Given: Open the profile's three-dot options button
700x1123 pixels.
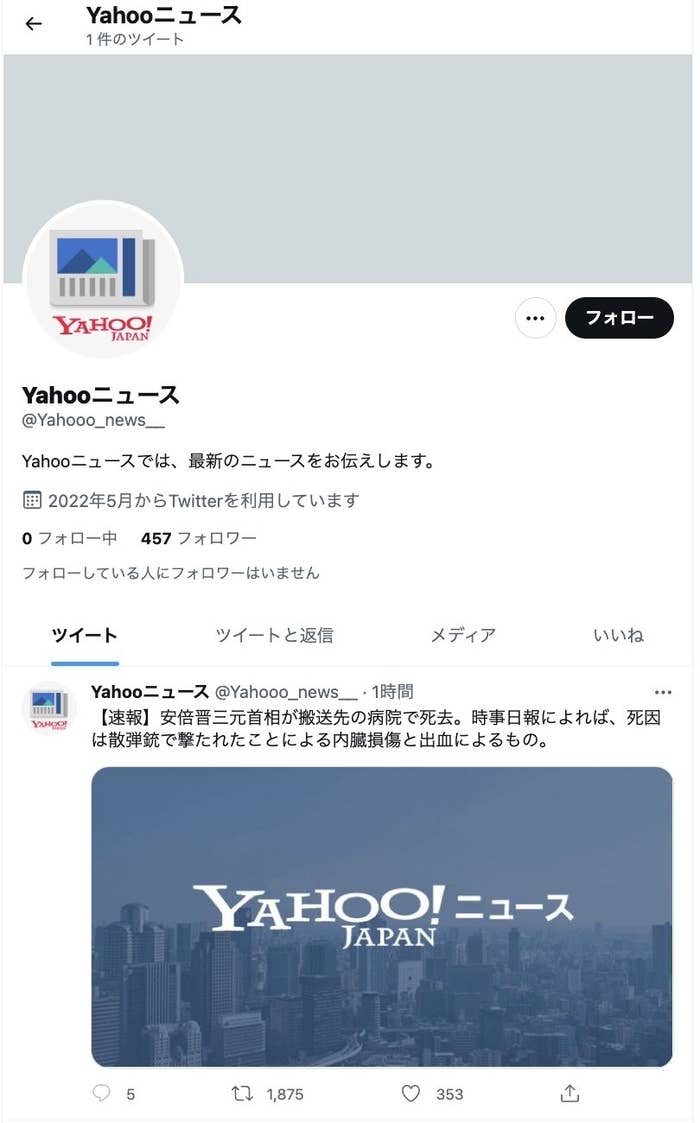Looking at the screenshot, I should click(x=535, y=318).
